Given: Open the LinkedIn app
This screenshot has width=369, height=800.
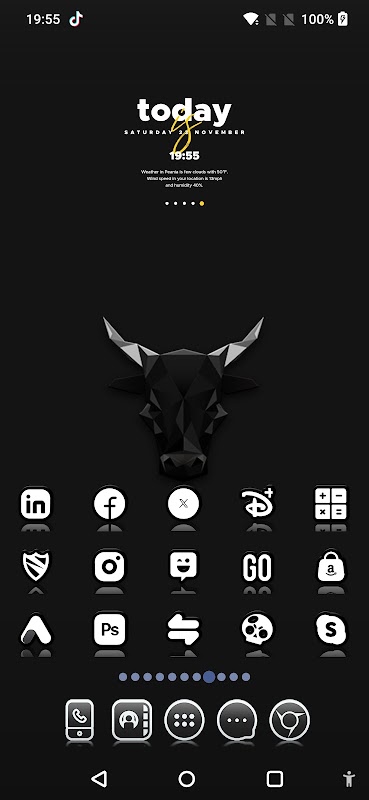Looking at the screenshot, I should tap(36, 504).
